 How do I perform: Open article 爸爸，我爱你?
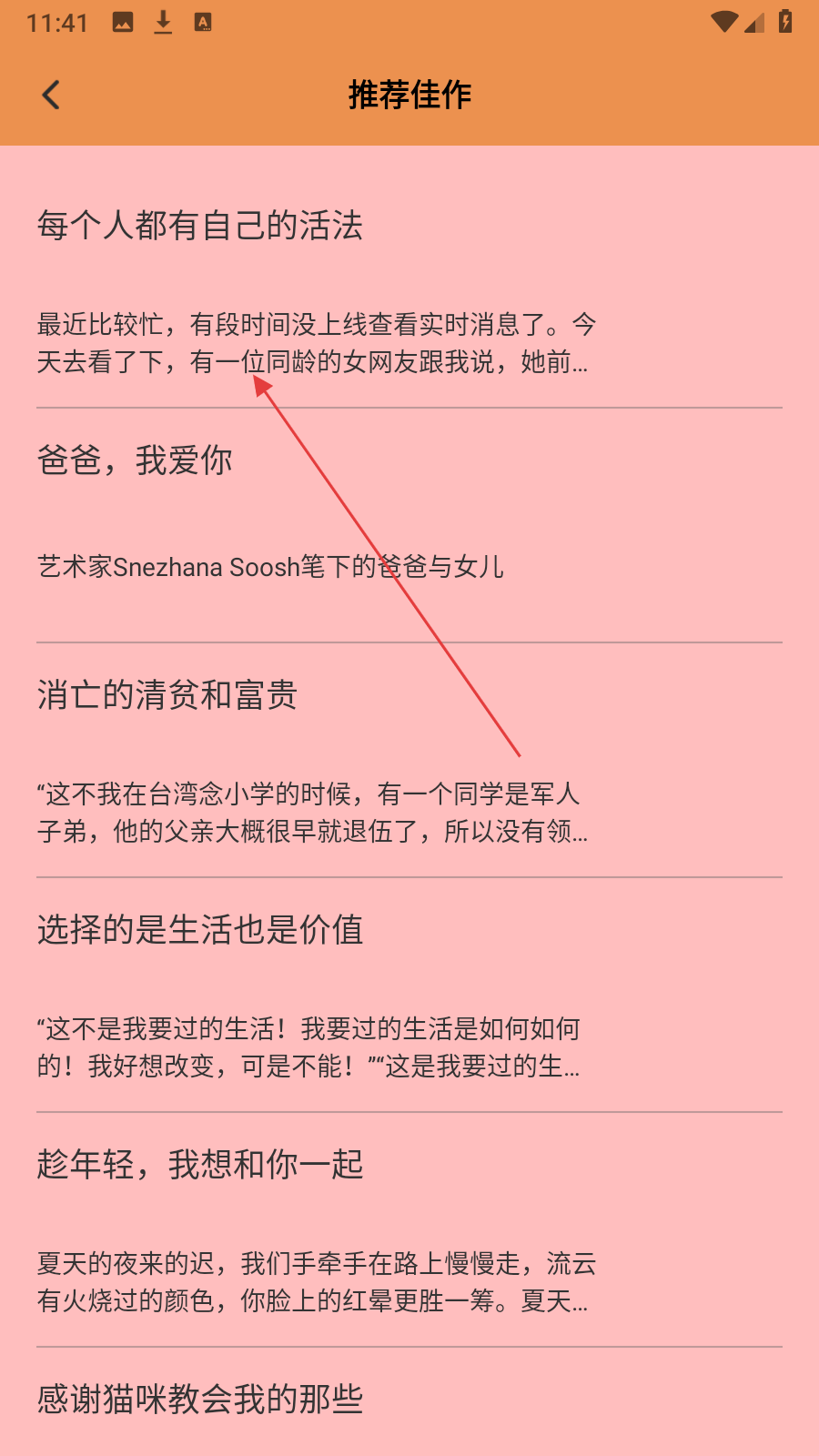point(409,525)
